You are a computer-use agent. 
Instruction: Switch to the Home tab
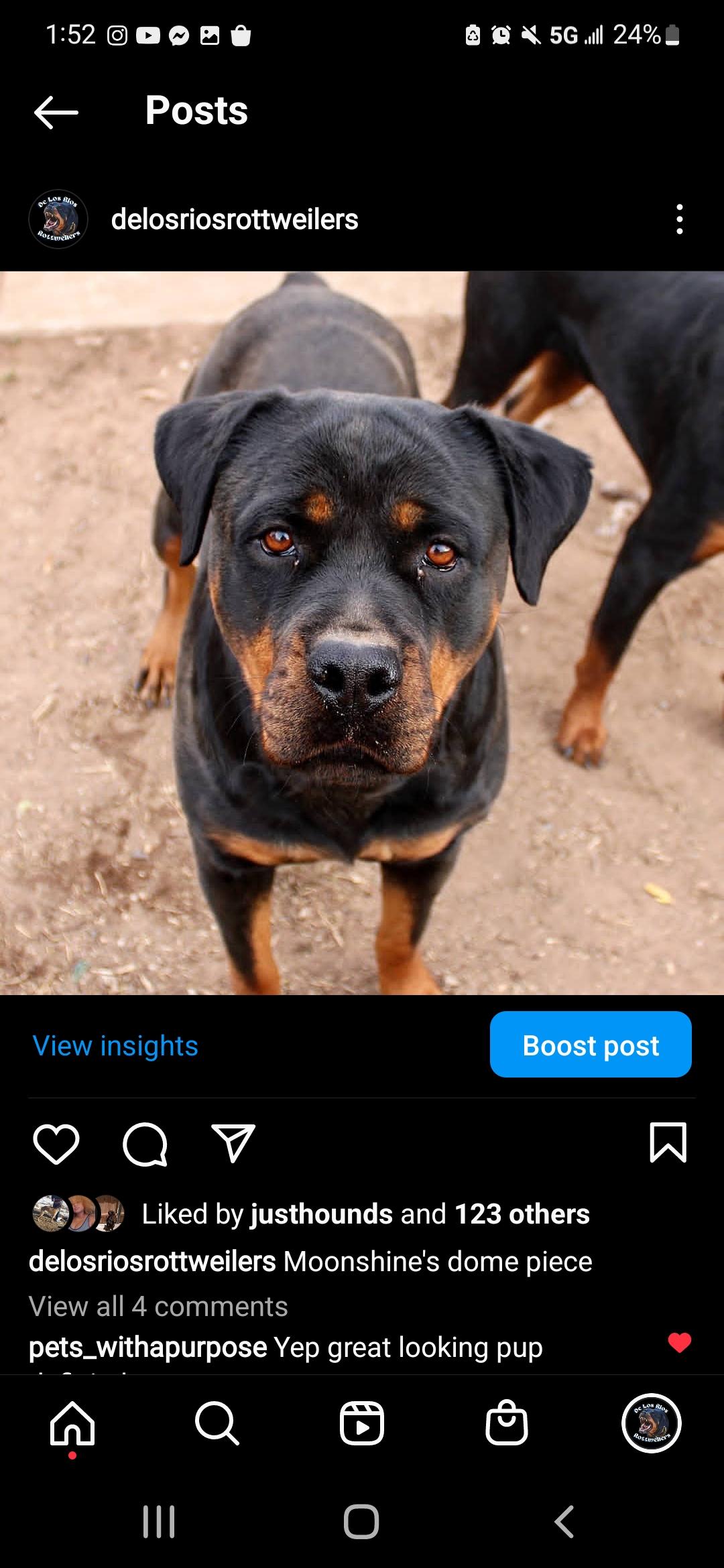(72, 1423)
